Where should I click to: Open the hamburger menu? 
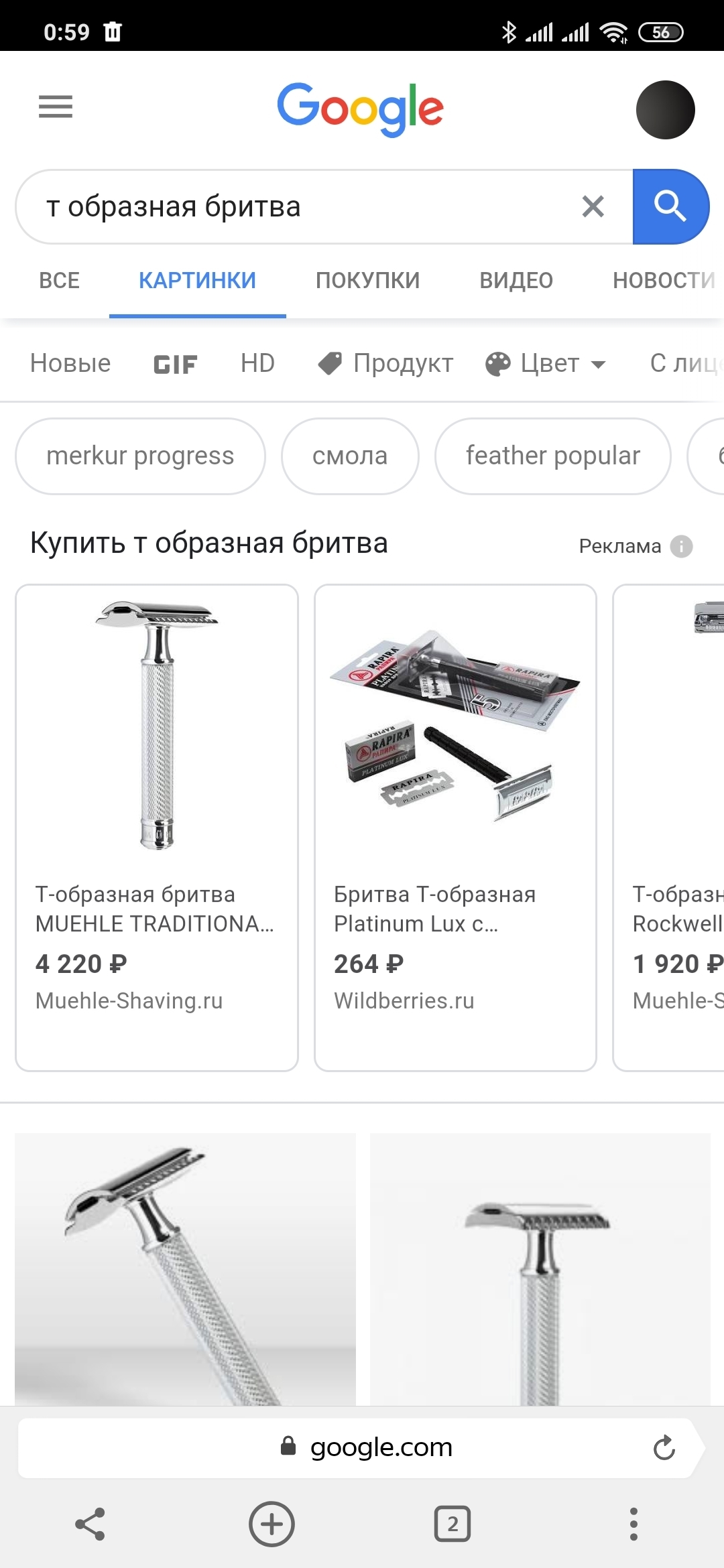click(x=56, y=107)
